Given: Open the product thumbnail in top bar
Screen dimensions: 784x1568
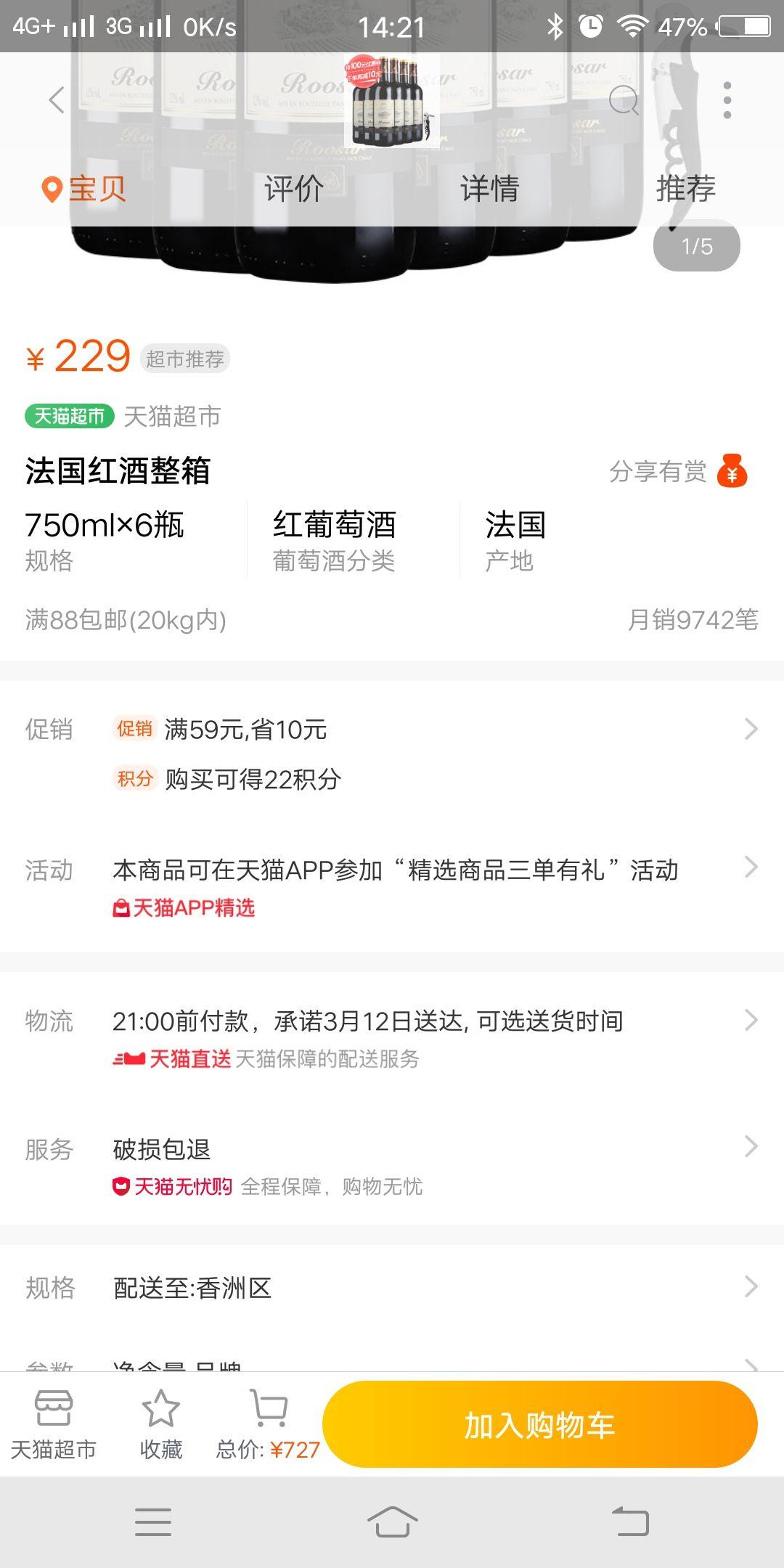Looking at the screenshot, I should (392, 100).
